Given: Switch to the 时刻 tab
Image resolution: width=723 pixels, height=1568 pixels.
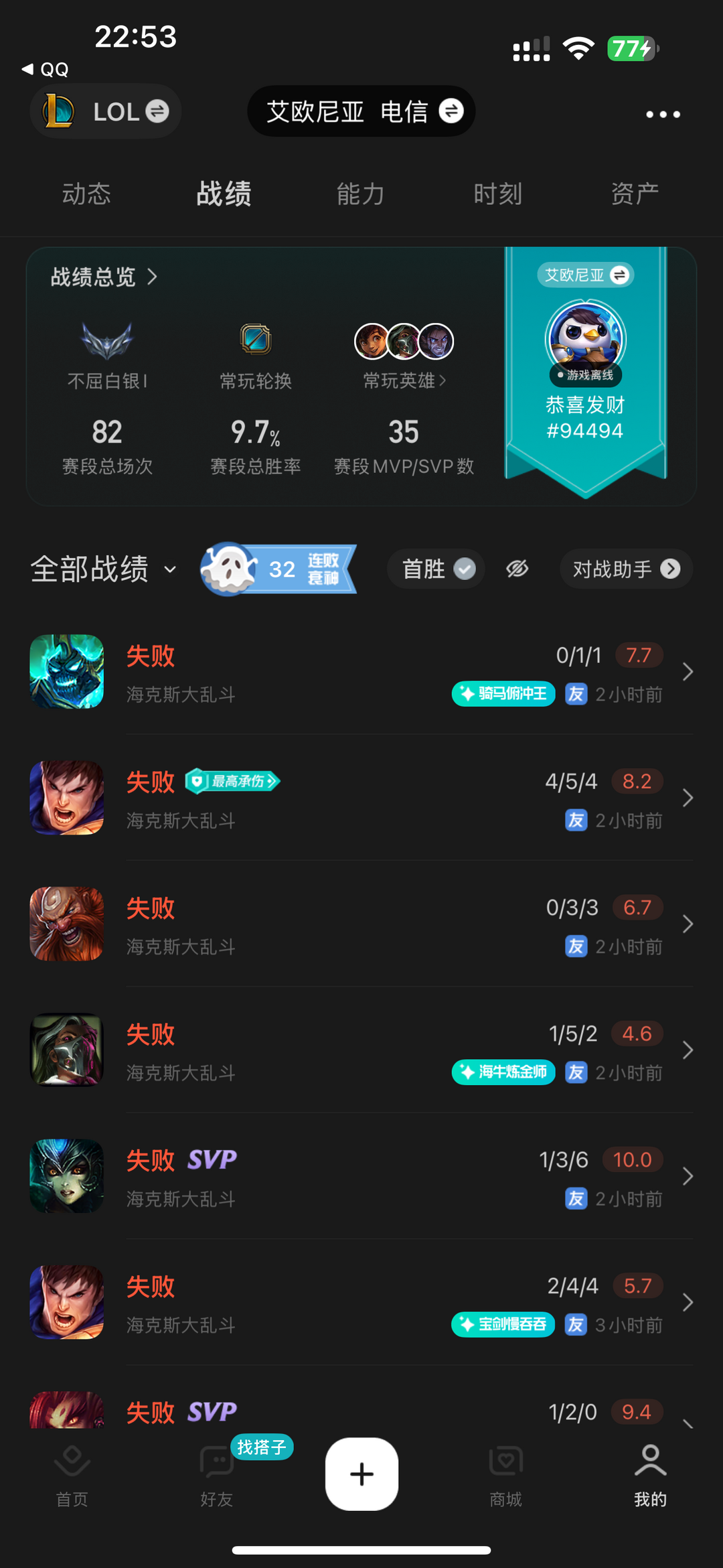Looking at the screenshot, I should click(497, 194).
